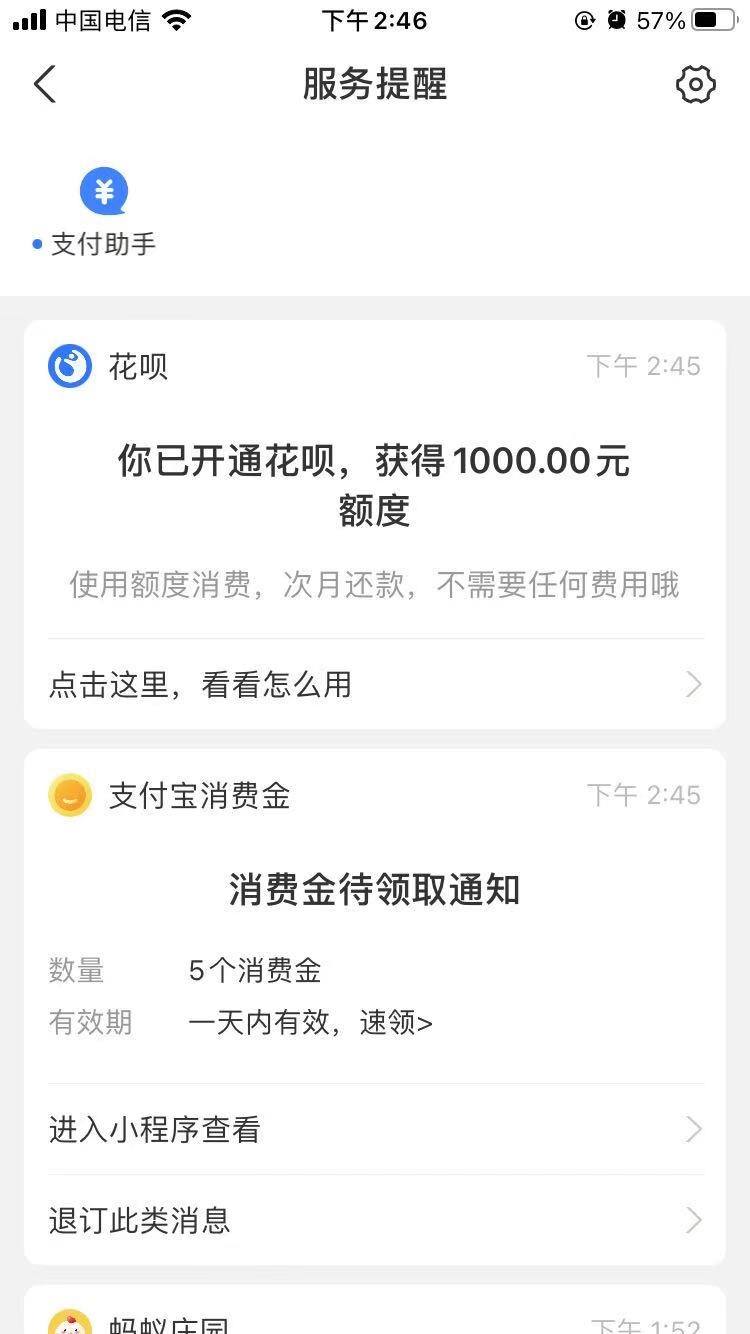Screen dimensions: 750x1334
Task: Tap the orientation lock status icon
Action: (x=584, y=19)
